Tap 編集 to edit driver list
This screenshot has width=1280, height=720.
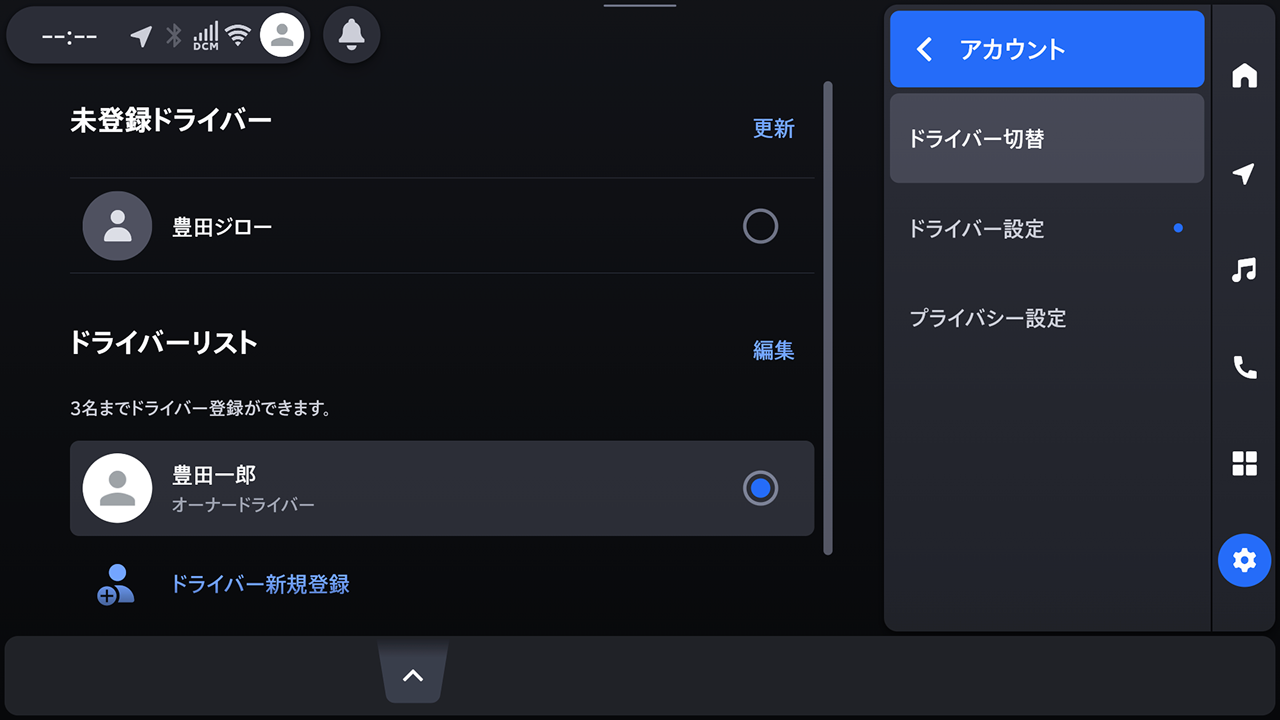click(773, 350)
